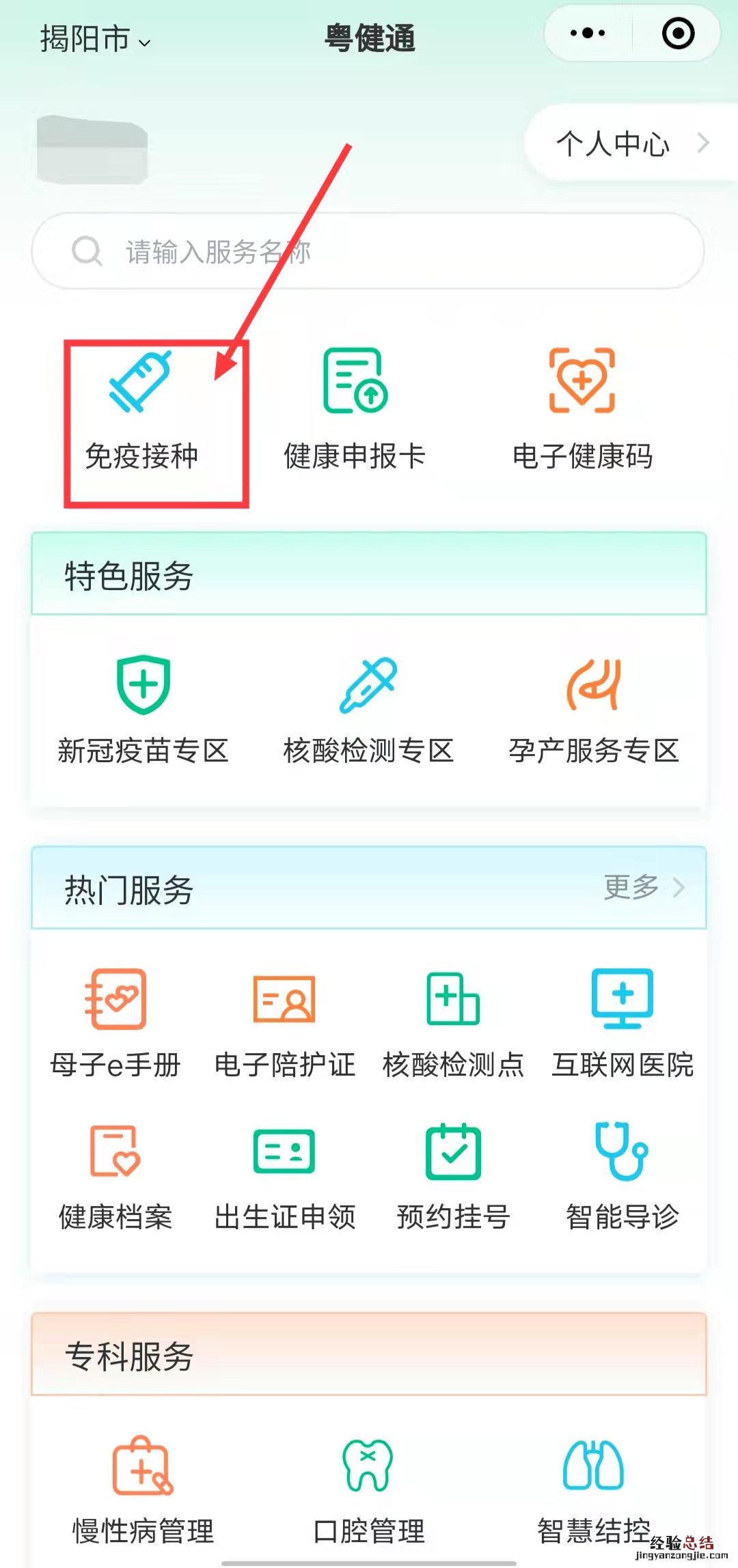Open 电子陪护证 escort pass

(x=284, y=1024)
